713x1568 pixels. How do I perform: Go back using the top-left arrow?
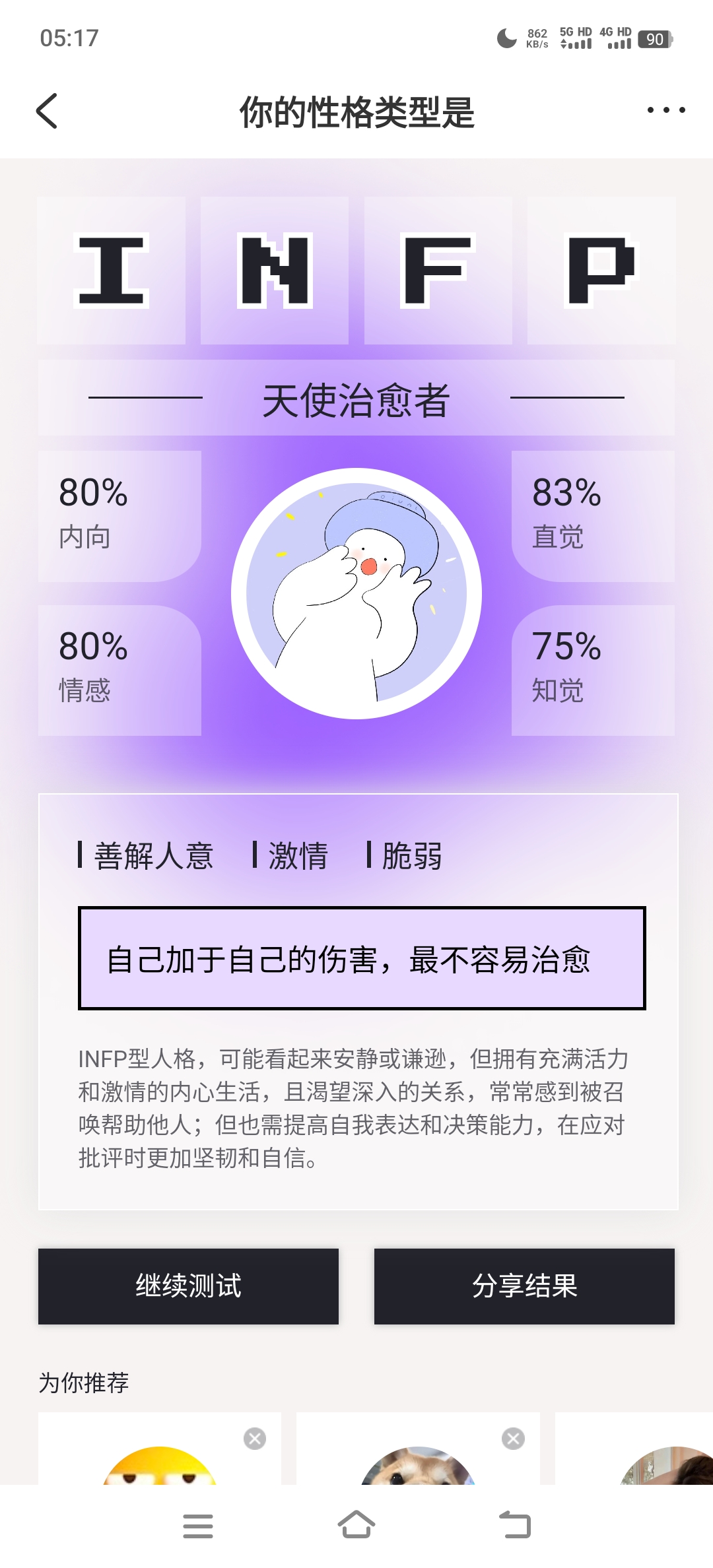point(47,111)
